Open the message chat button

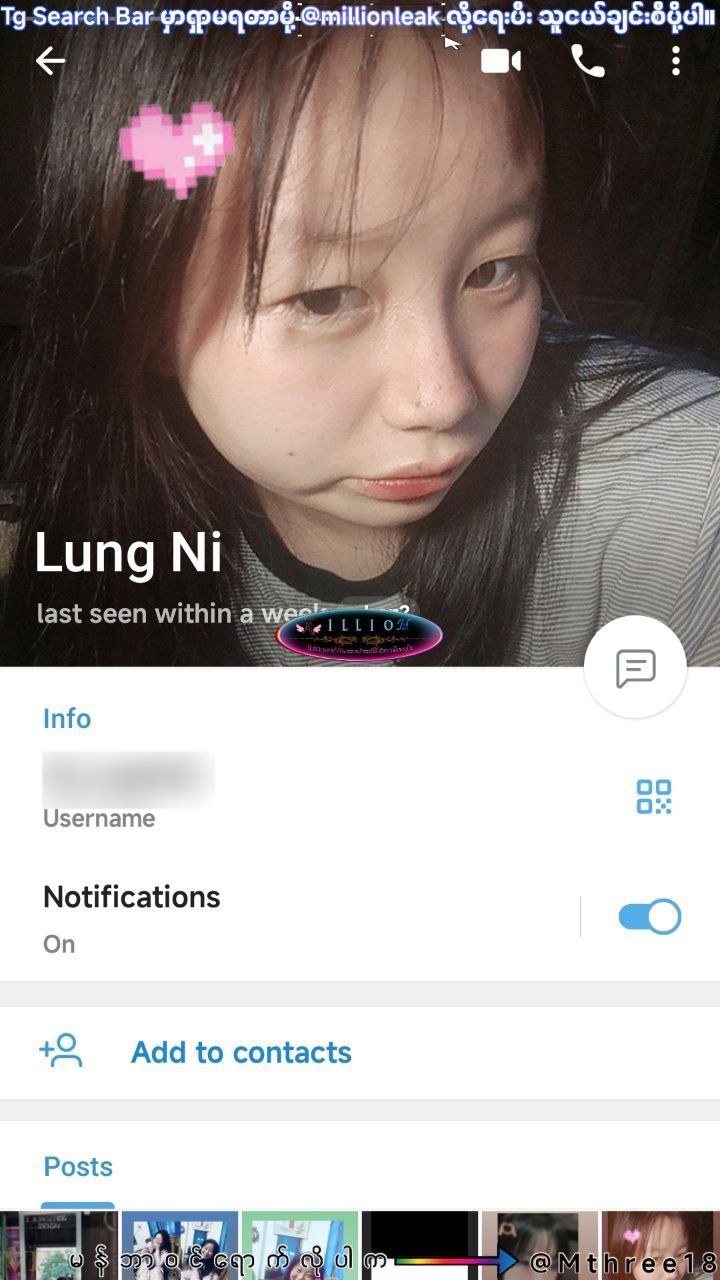click(x=635, y=668)
